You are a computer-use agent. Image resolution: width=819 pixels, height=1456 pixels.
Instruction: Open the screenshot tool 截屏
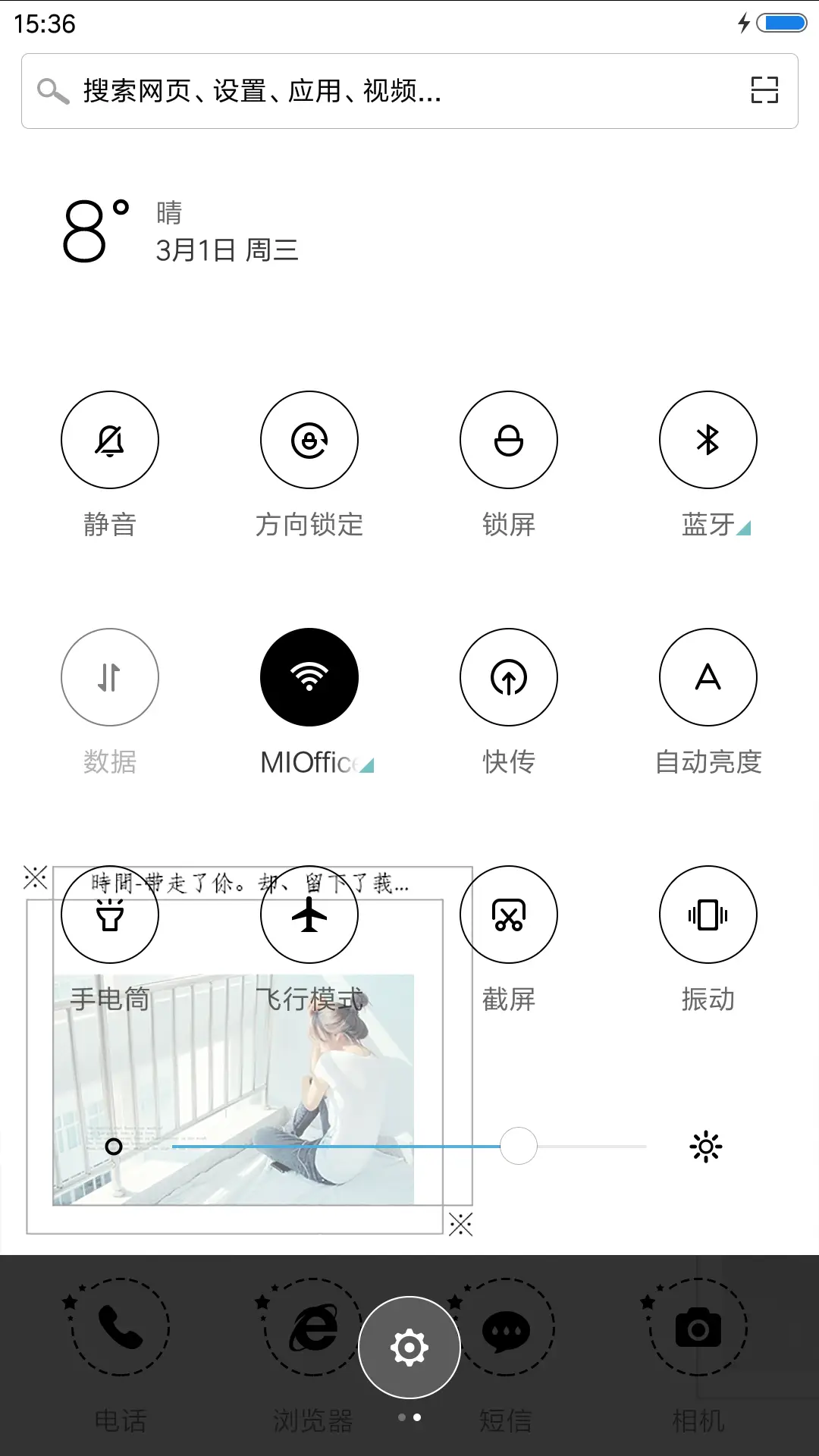[509, 915]
